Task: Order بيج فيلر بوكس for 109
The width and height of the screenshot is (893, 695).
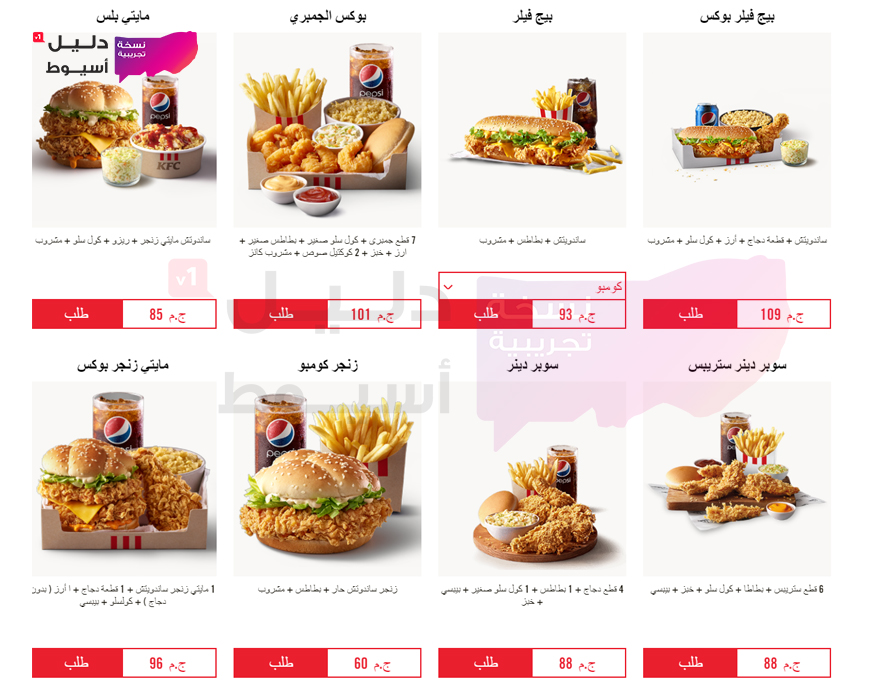Action: click(690, 314)
